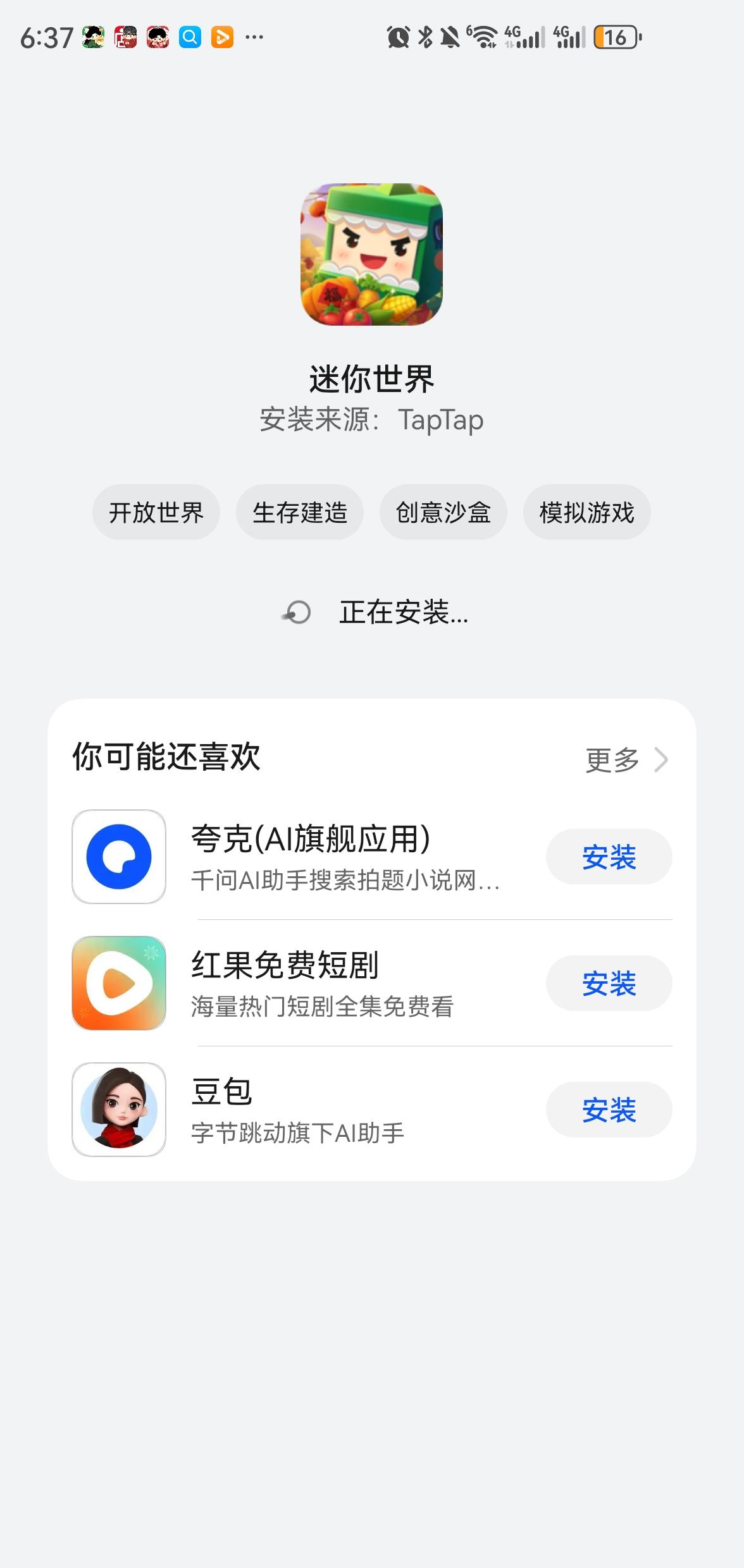This screenshot has width=744, height=1568.
Task: Select the 开放世界 tag chip
Action: 156,512
